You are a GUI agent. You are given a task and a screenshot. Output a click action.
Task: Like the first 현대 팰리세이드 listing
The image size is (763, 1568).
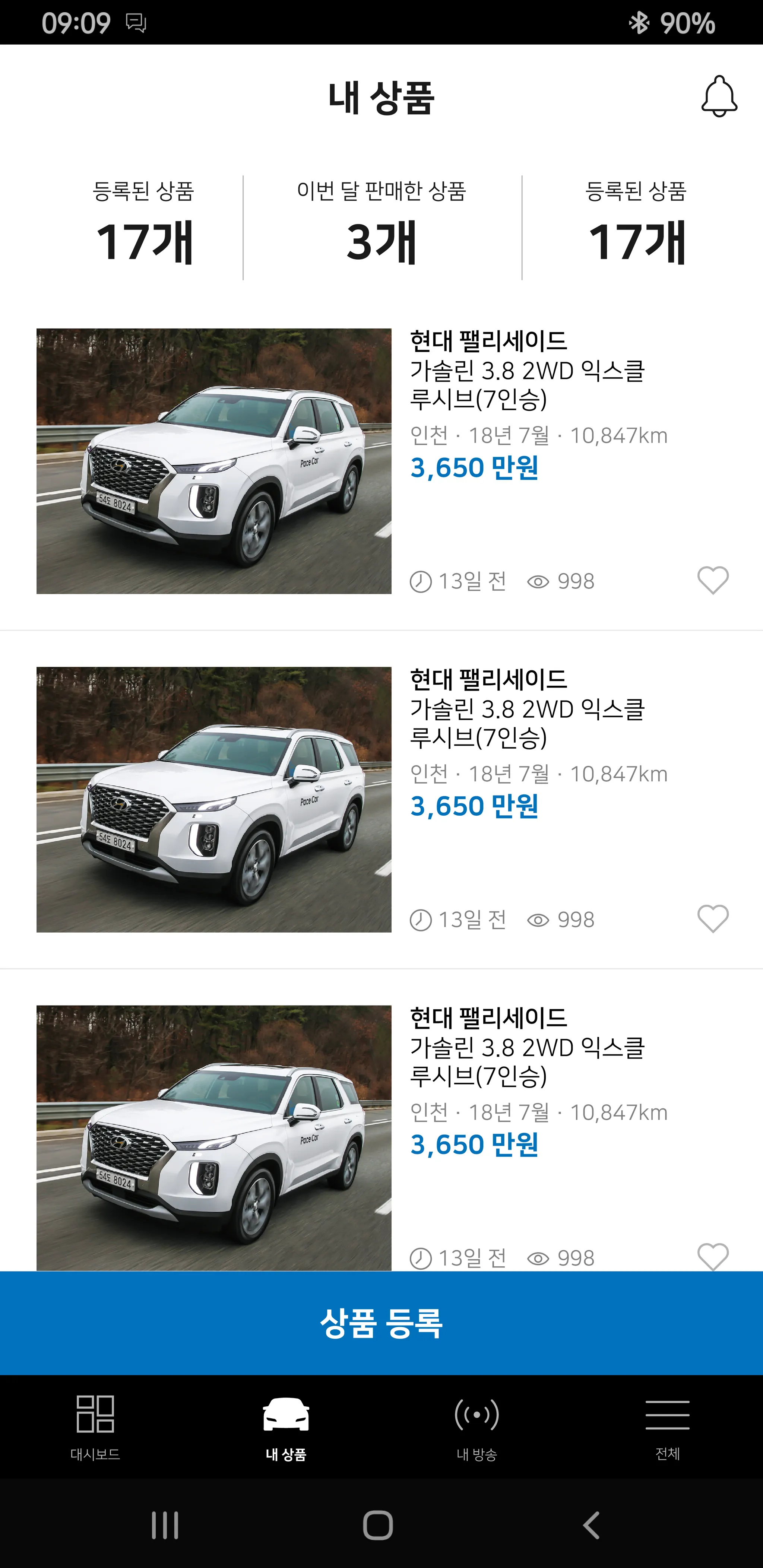coord(712,580)
